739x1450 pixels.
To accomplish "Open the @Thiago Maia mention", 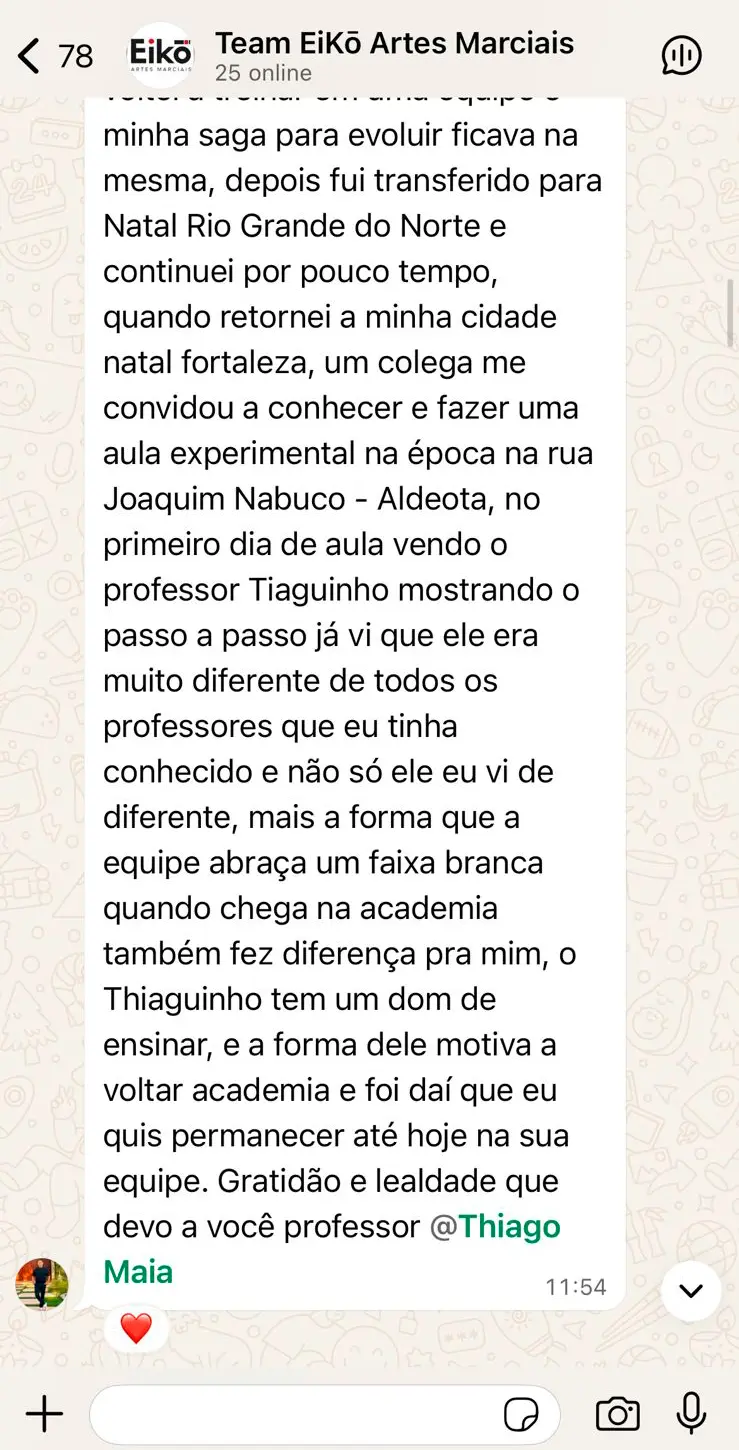I will 332,1249.
